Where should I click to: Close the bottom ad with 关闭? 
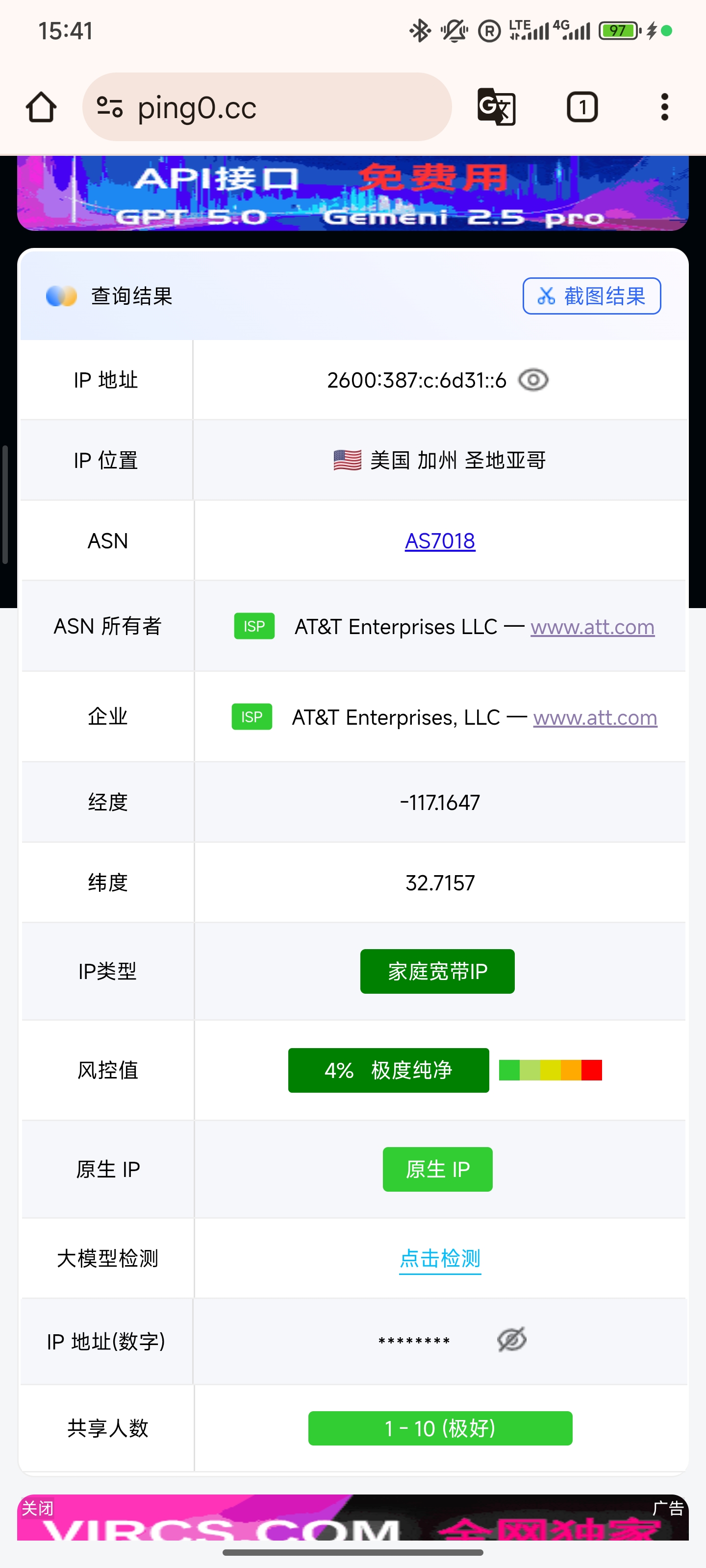38,1508
